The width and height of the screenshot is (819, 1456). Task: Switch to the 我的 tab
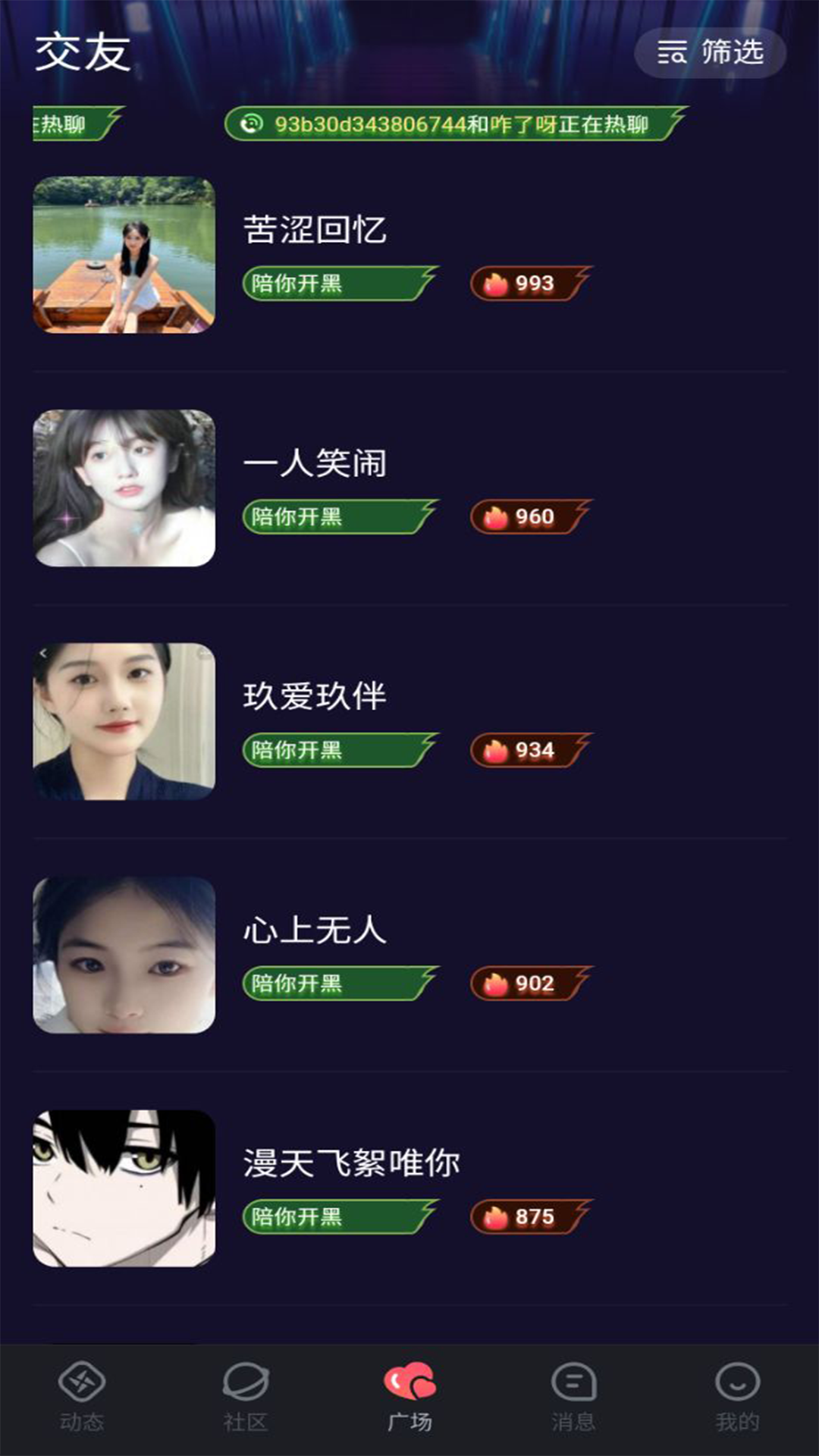(737, 1397)
